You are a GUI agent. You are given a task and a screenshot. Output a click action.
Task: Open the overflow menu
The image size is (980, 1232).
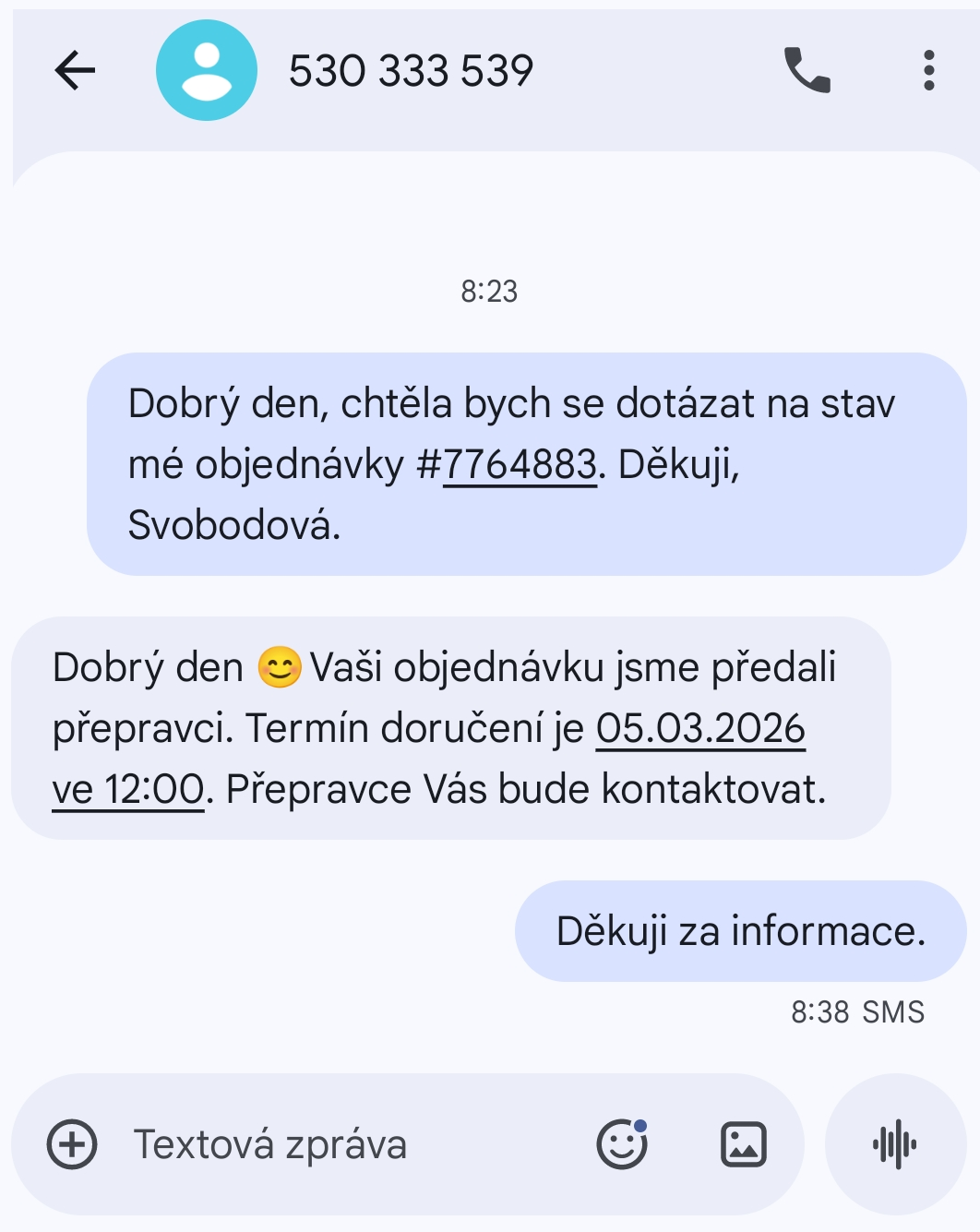click(x=928, y=70)
